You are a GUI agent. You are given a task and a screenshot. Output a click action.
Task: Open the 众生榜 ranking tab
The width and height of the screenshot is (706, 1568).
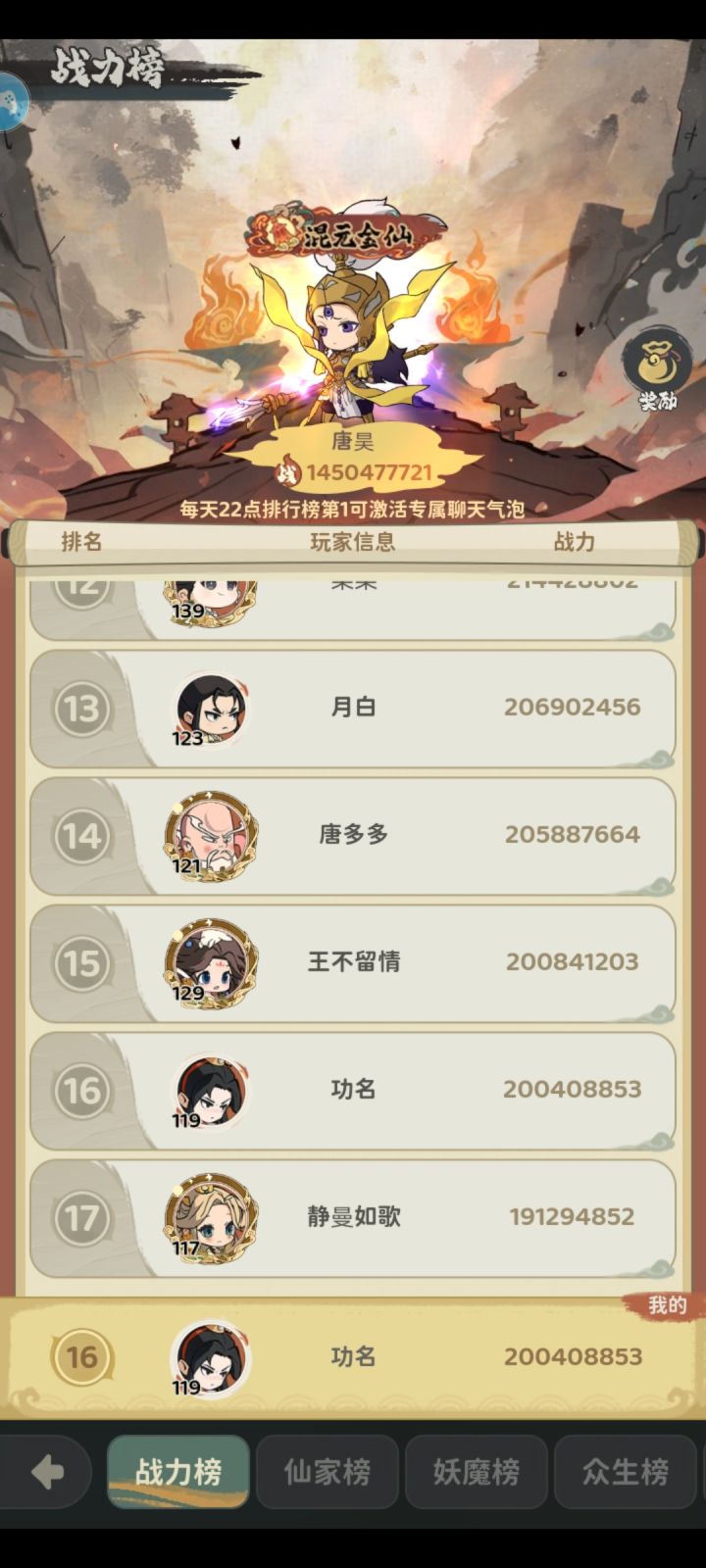click(625, 1472)
